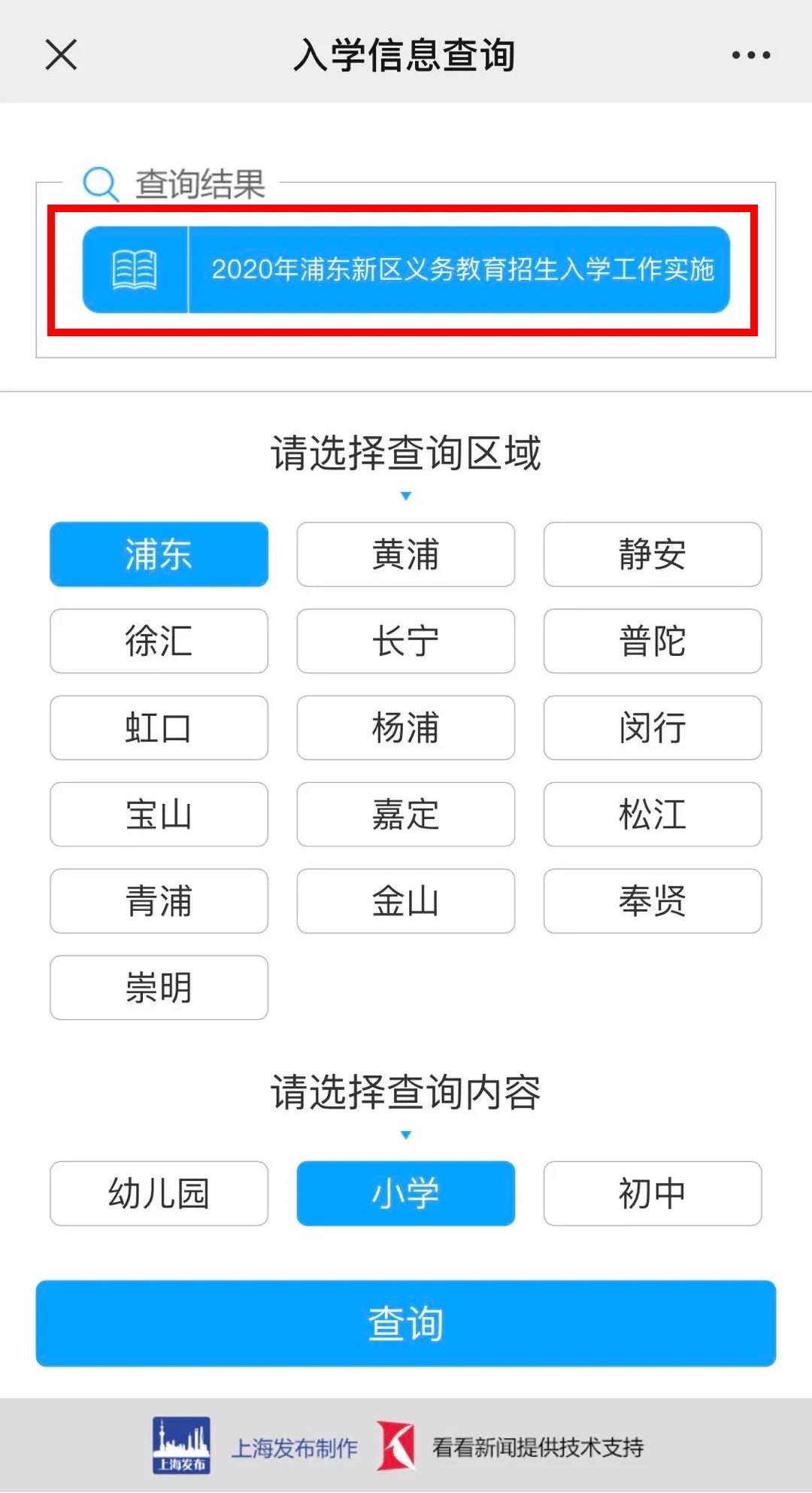
Task: Select the 崇明 district
Action: coord(159,987)
